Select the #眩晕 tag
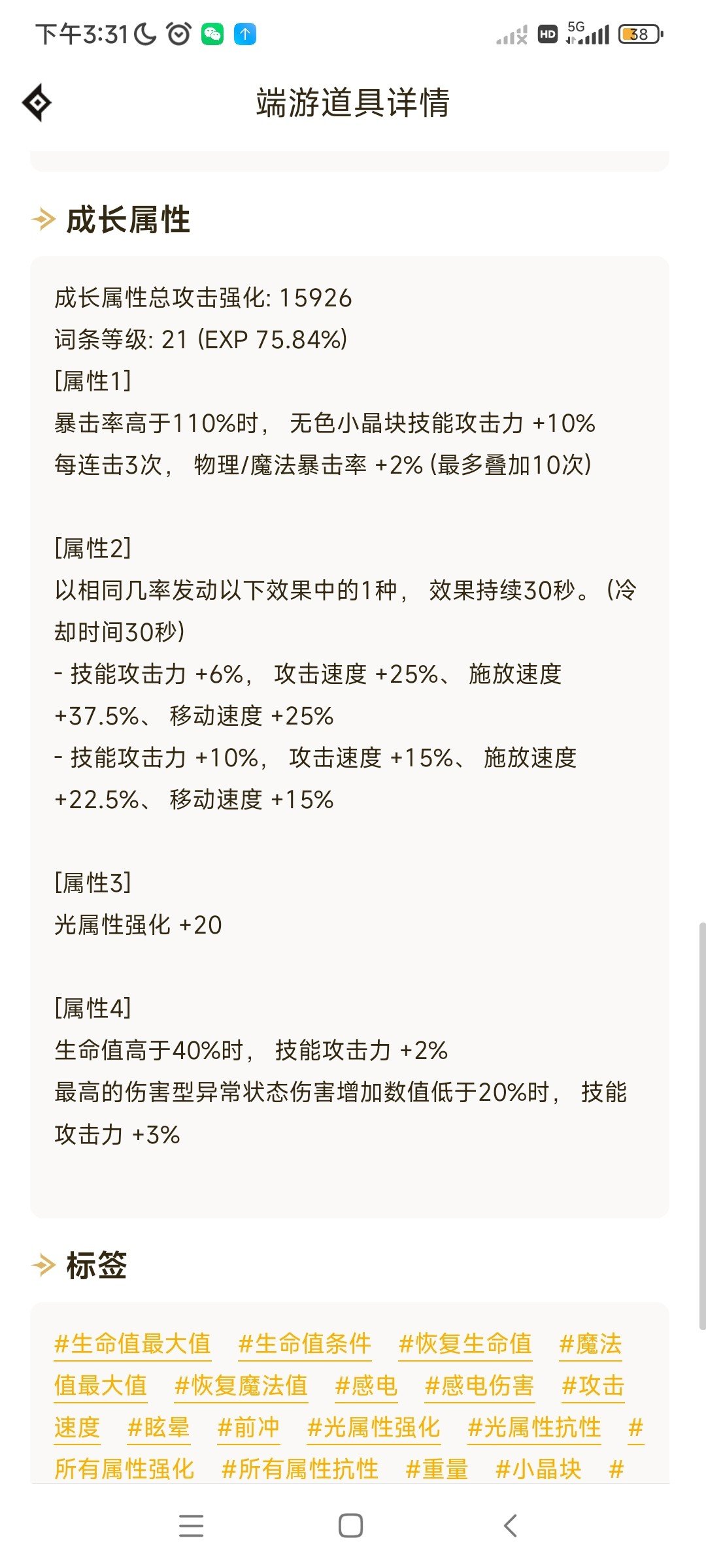 click(159, 1428)
